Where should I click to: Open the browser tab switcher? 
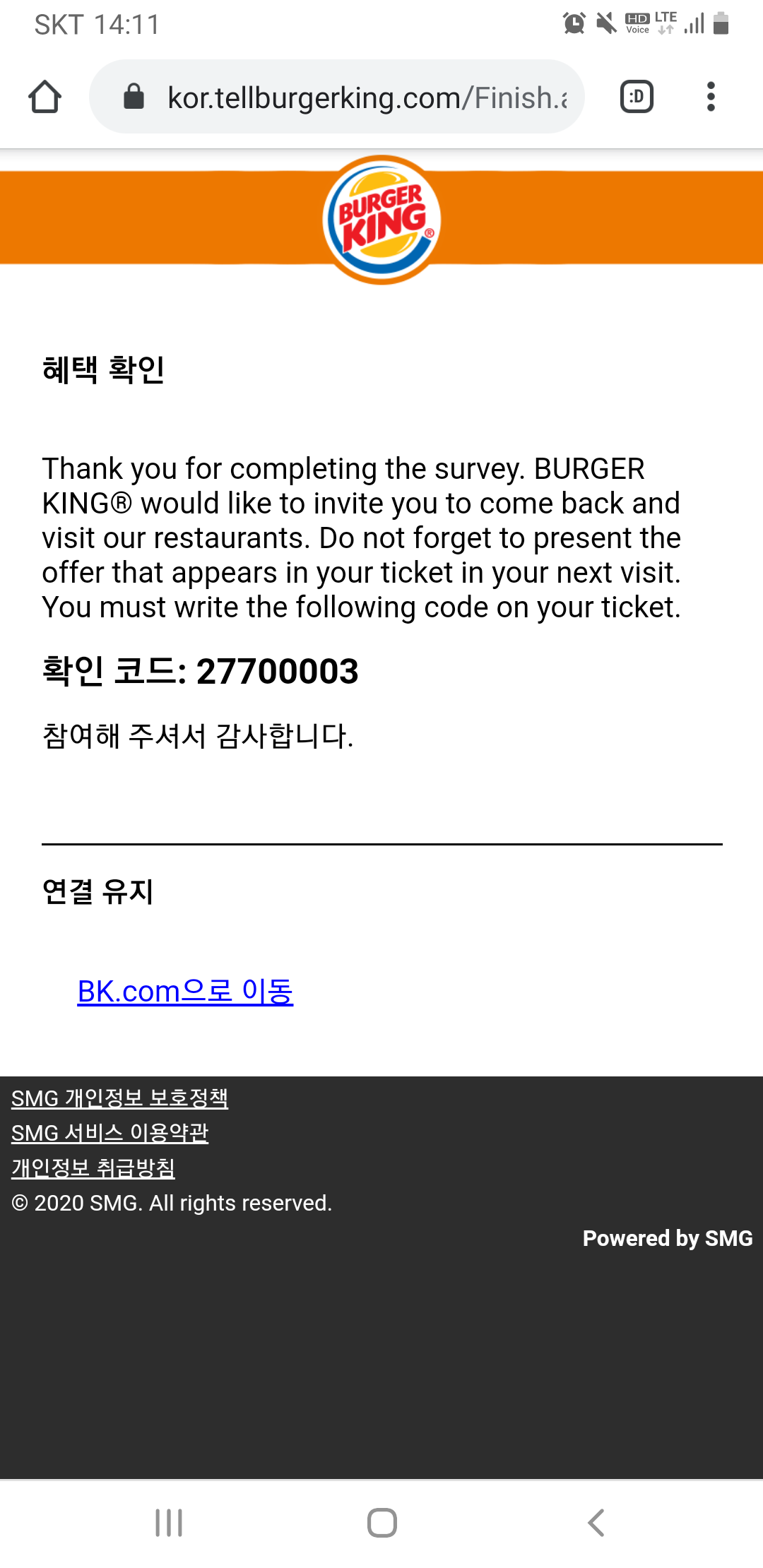pos(637,97)
